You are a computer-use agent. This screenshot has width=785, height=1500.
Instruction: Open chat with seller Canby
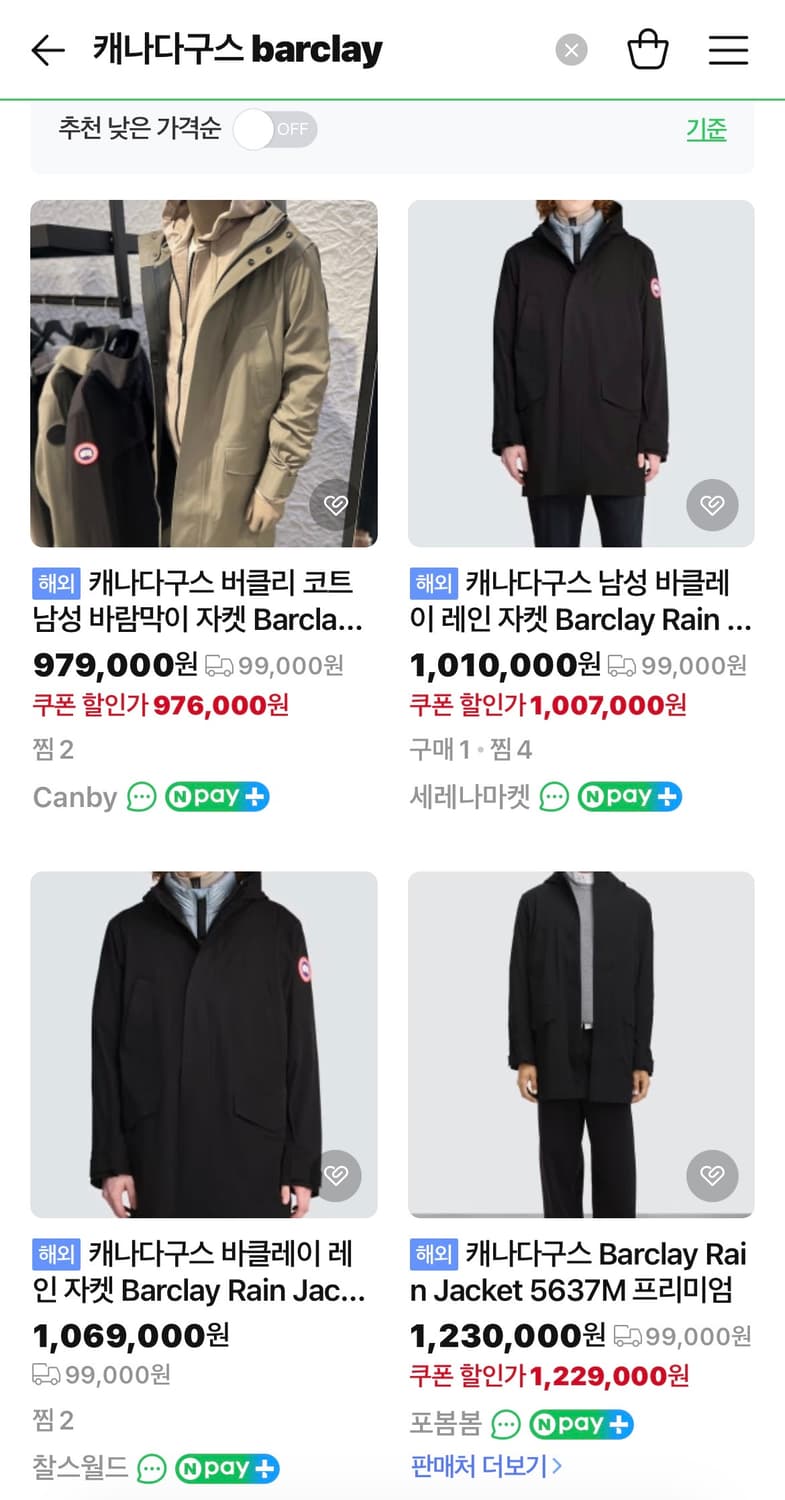point(141,796)
